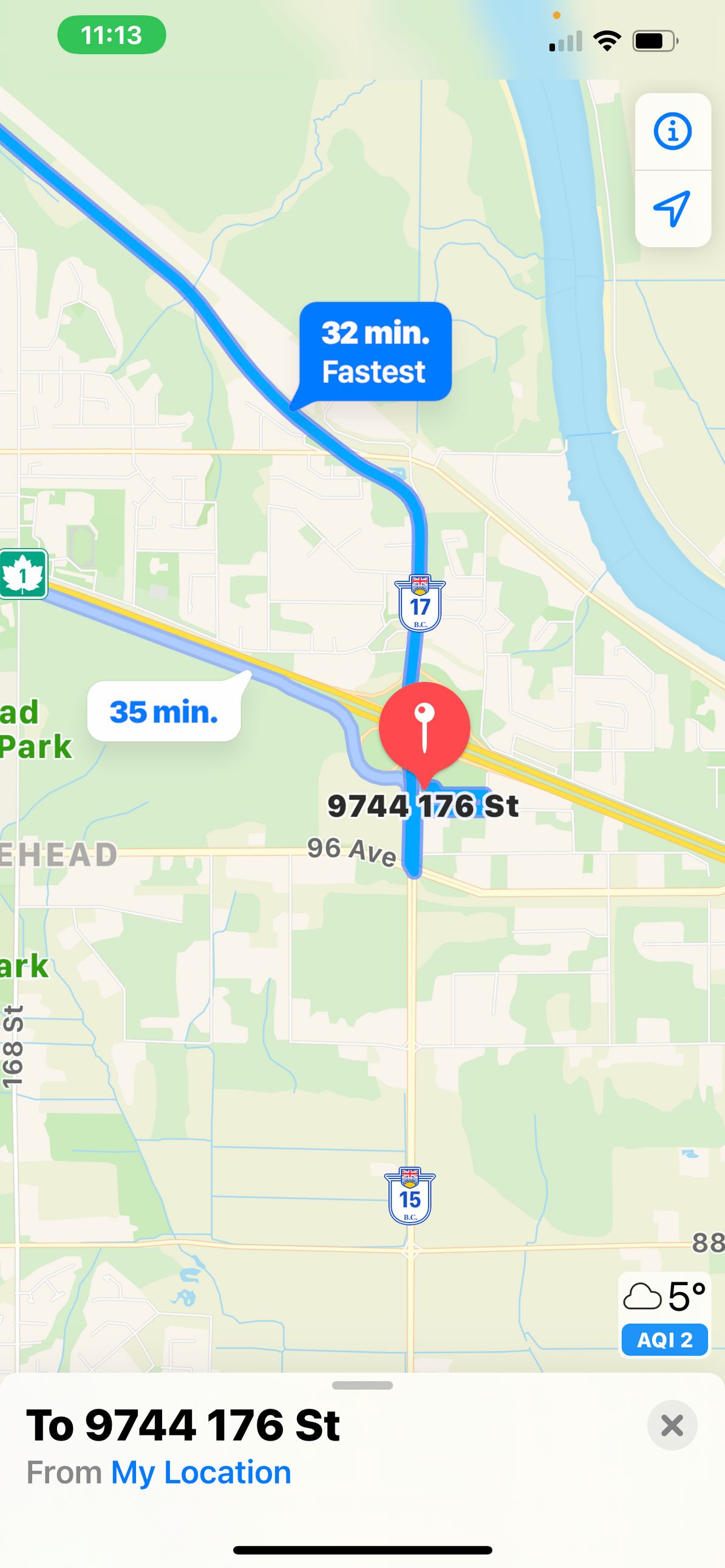Open the weather and AQI widget
The width and height of the screenshot is (725, 1568).
[x=665, y=1314]
